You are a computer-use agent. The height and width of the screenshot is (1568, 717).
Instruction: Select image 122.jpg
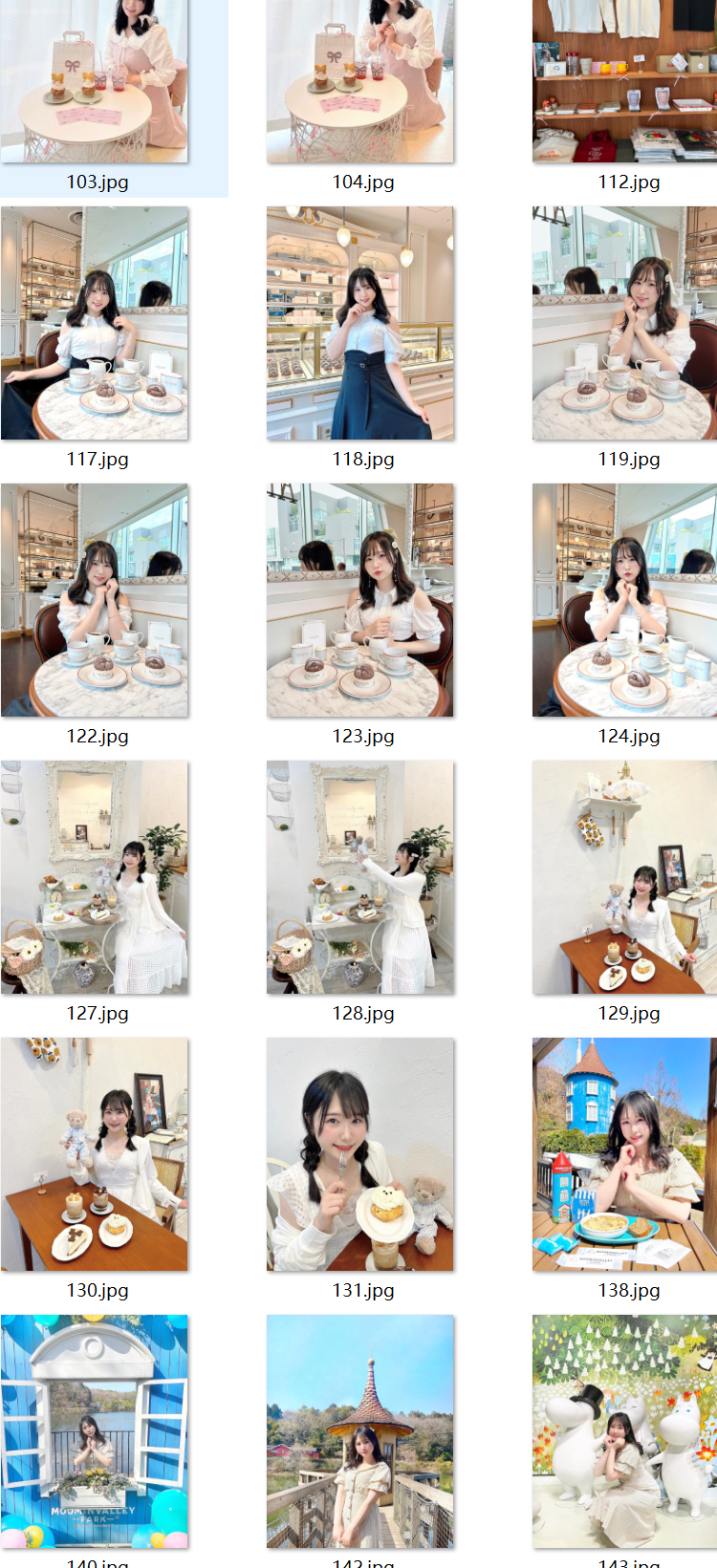[95, 600]
